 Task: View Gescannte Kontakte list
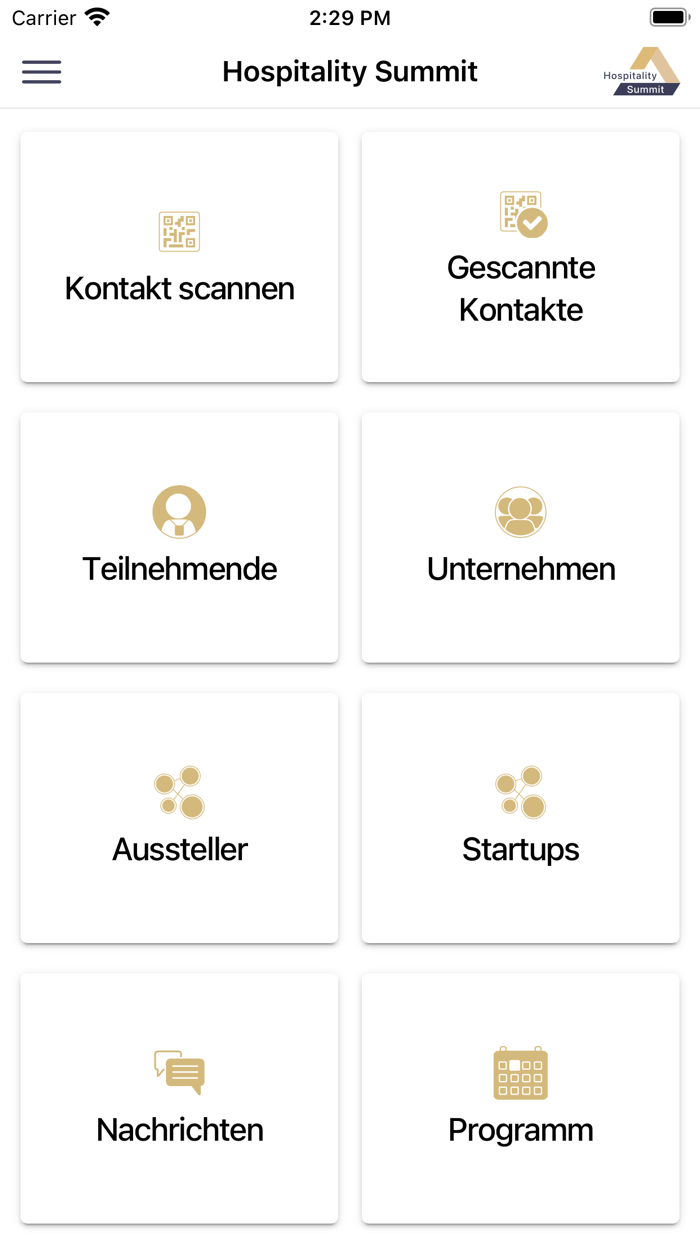coord(520,257)
